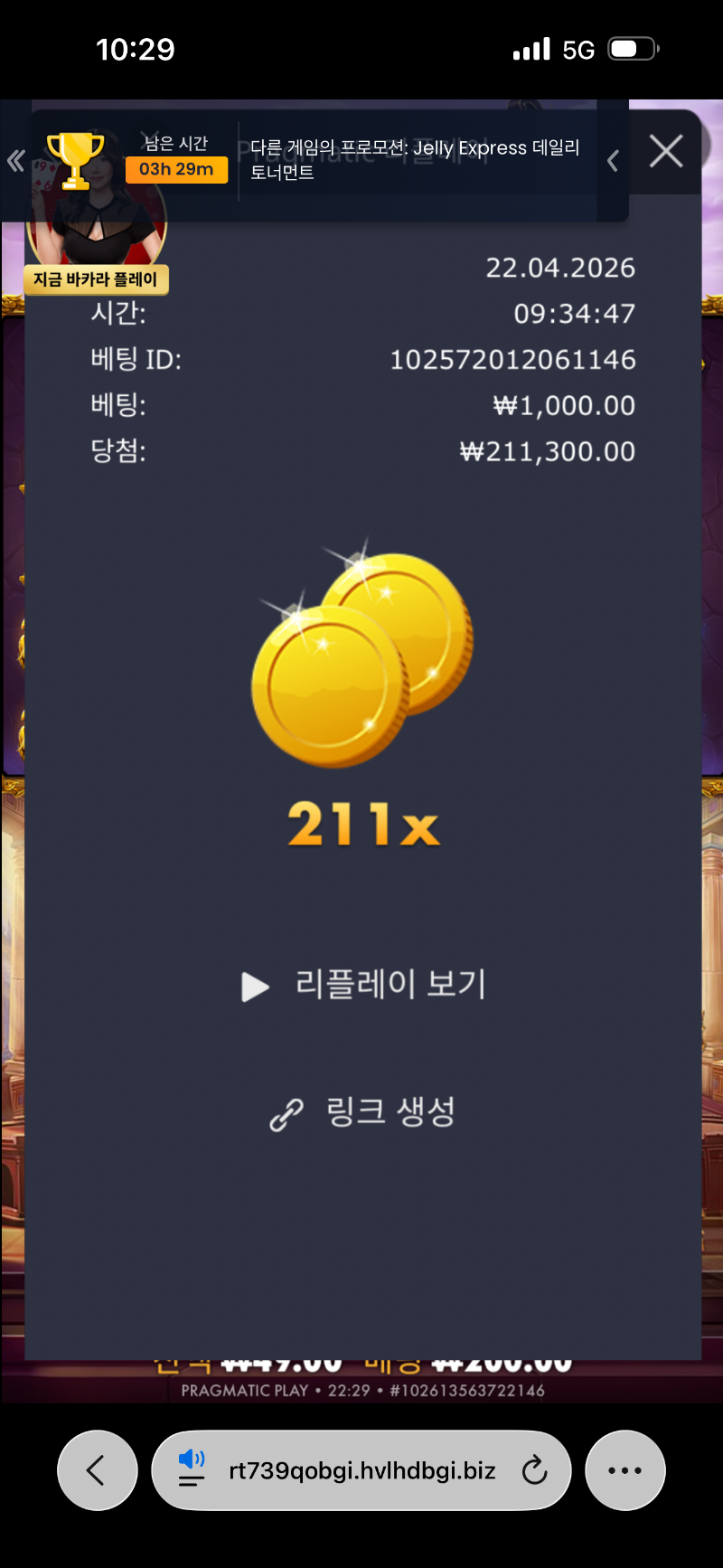Screen dimensions: 723x1568
Task: Go back with the browser back button
Action: point(97,1470)
